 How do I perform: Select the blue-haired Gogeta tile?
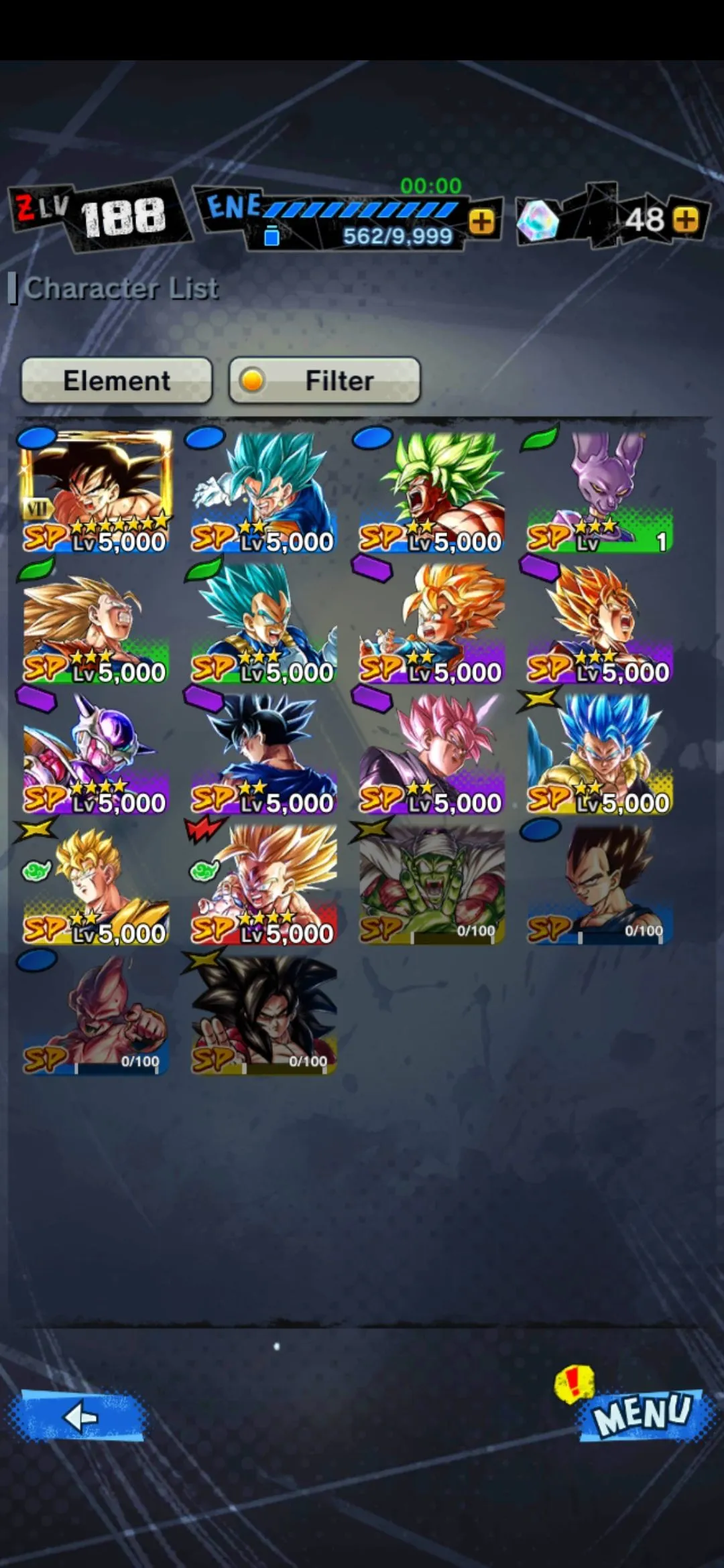tap(599, 754)
